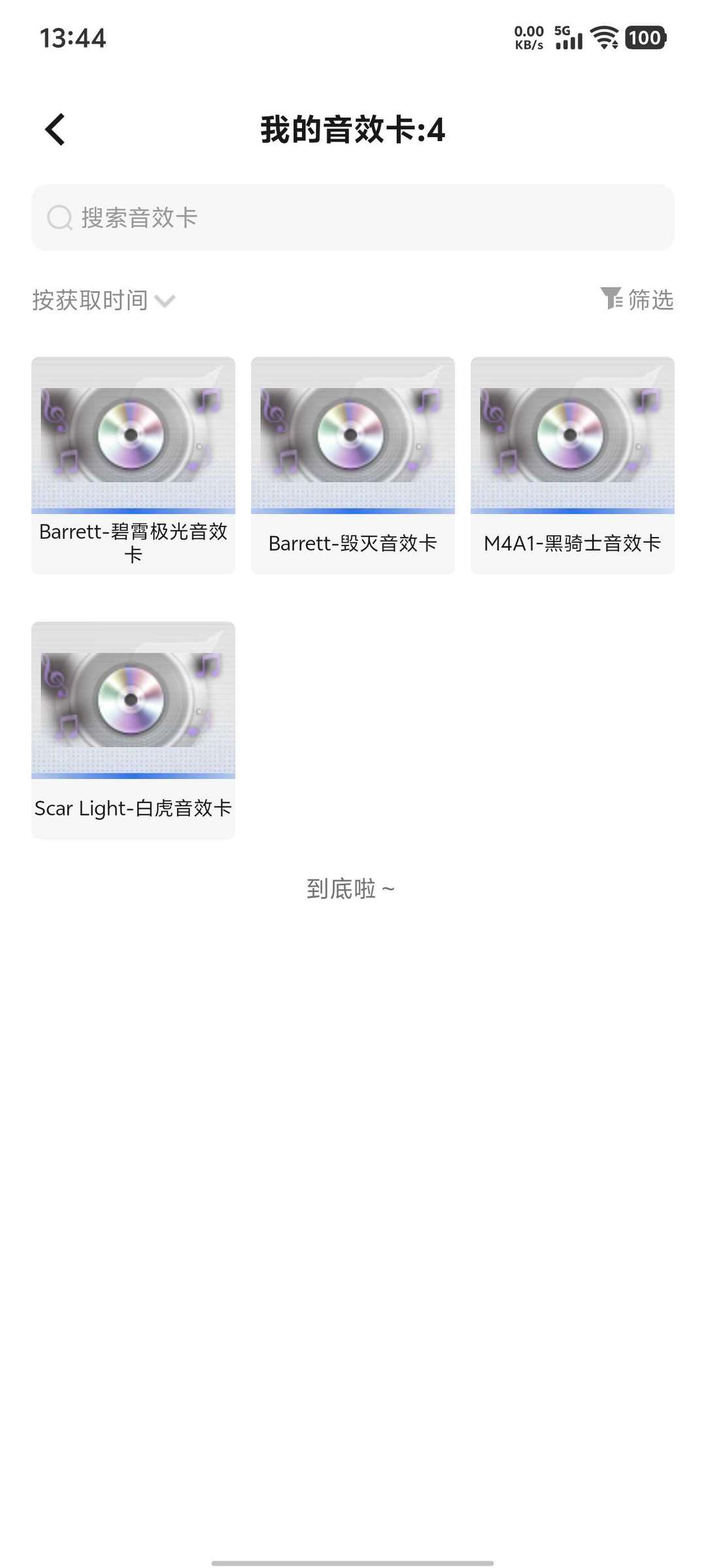Go back using the top-left arrow
Viewport: 706px width, 1568px height.
pos(56,129)
